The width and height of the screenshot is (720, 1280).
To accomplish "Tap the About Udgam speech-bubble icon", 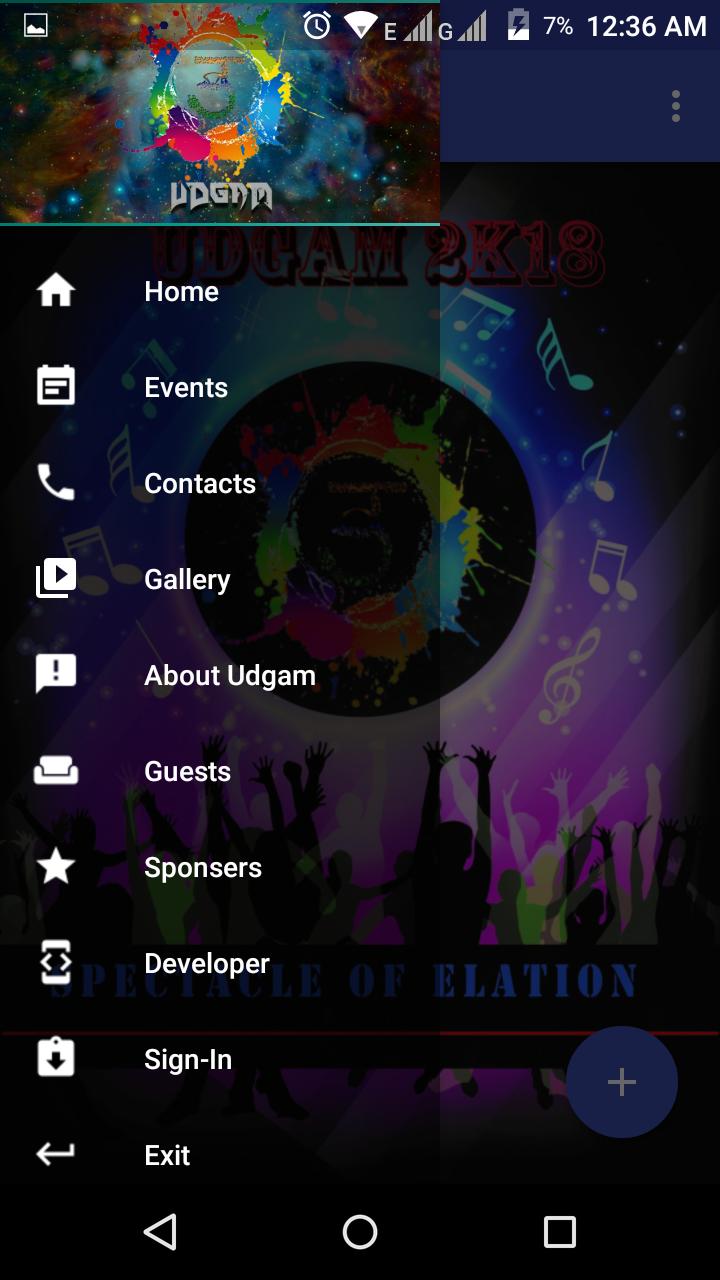I will 55,673.
